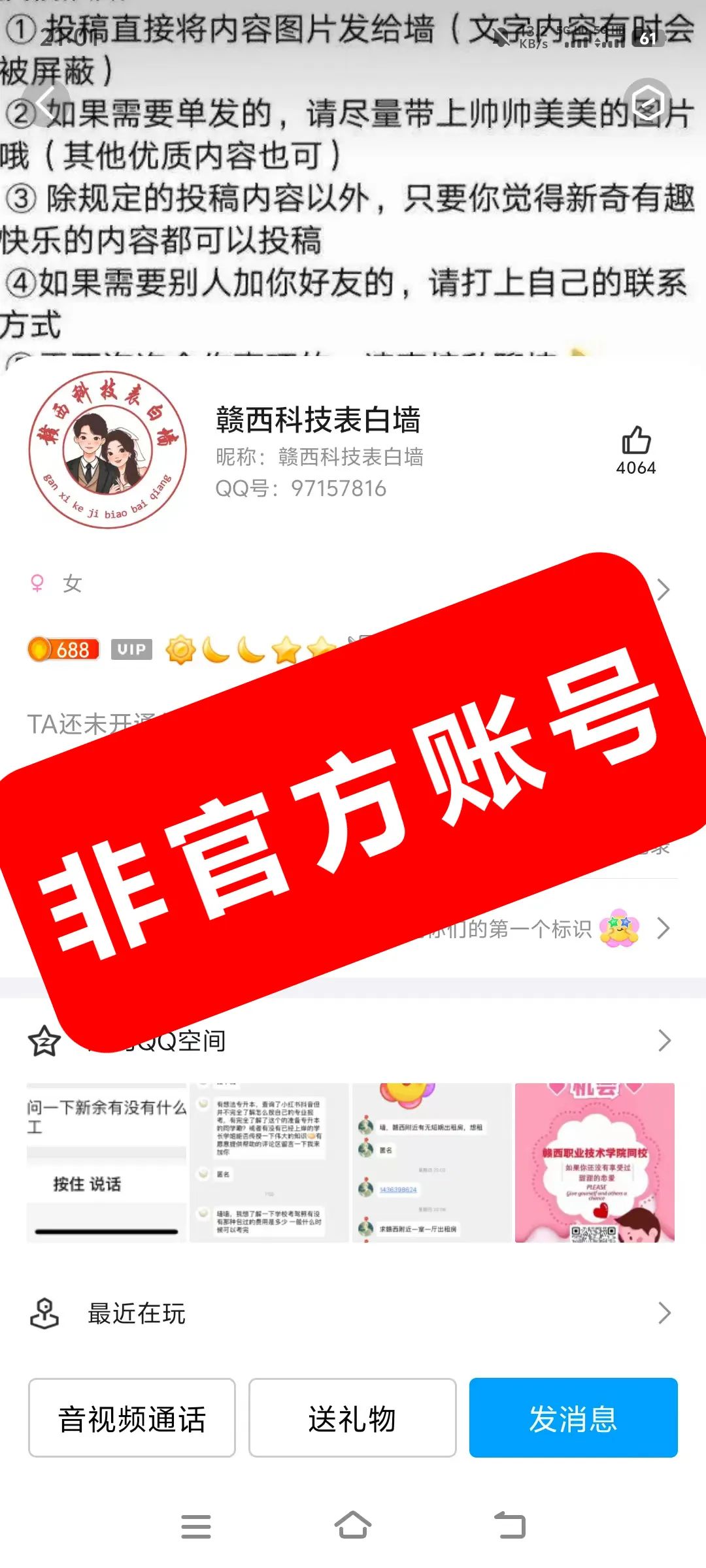Start an 音视频通话 call
The width and height of the screenshot is (706, 1568).
coord(132,1418)
